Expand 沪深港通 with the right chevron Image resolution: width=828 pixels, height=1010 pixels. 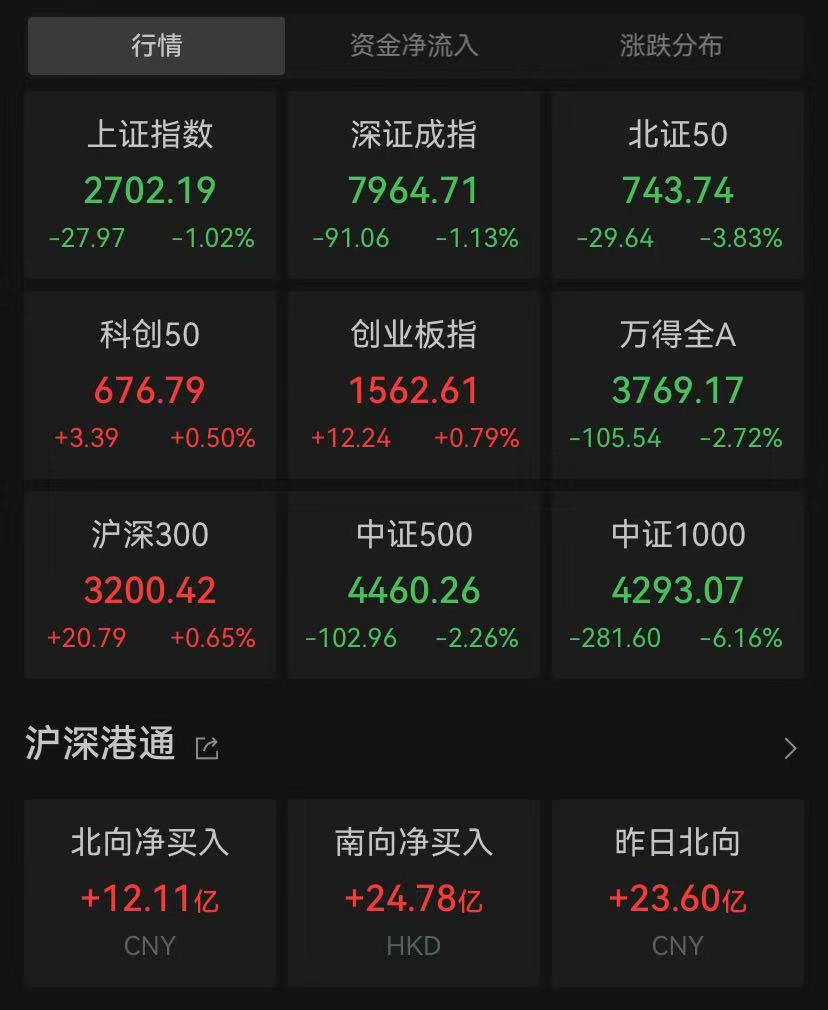click(790, 748)
